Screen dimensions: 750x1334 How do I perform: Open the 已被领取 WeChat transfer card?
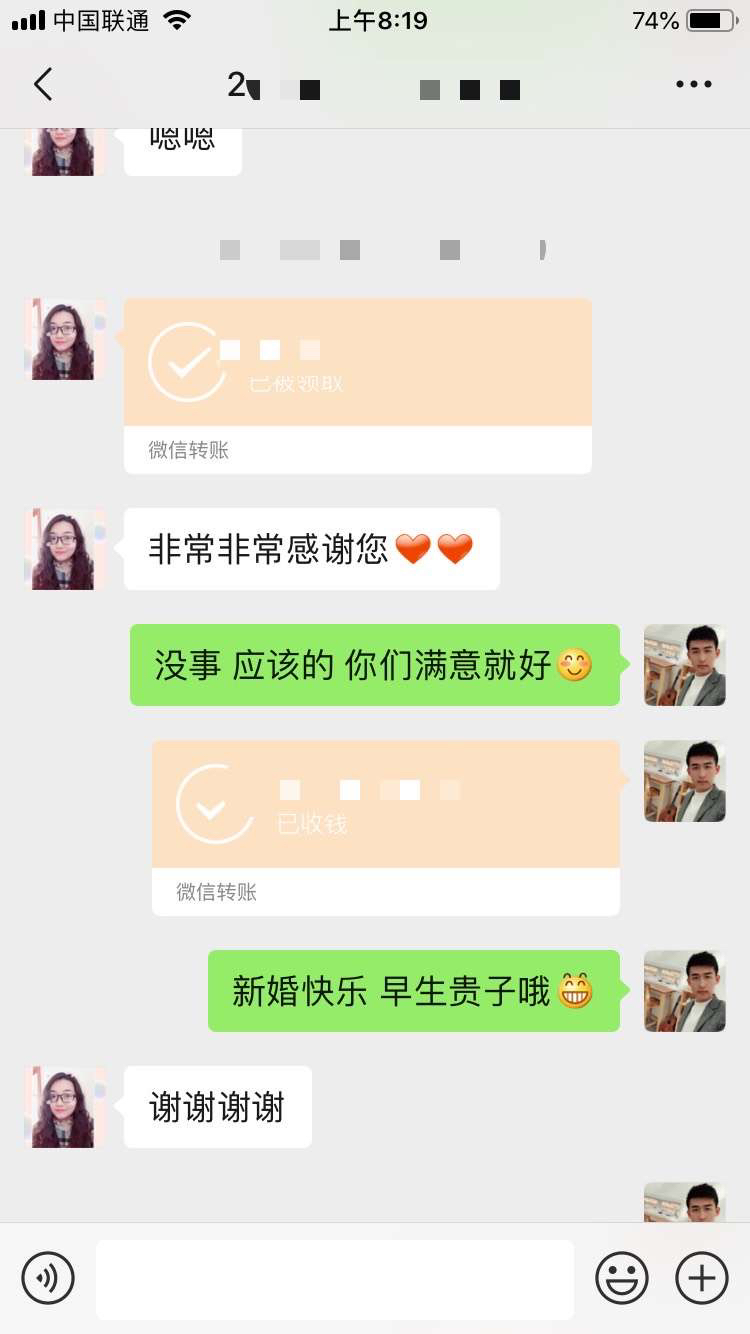tap(357, 385)
